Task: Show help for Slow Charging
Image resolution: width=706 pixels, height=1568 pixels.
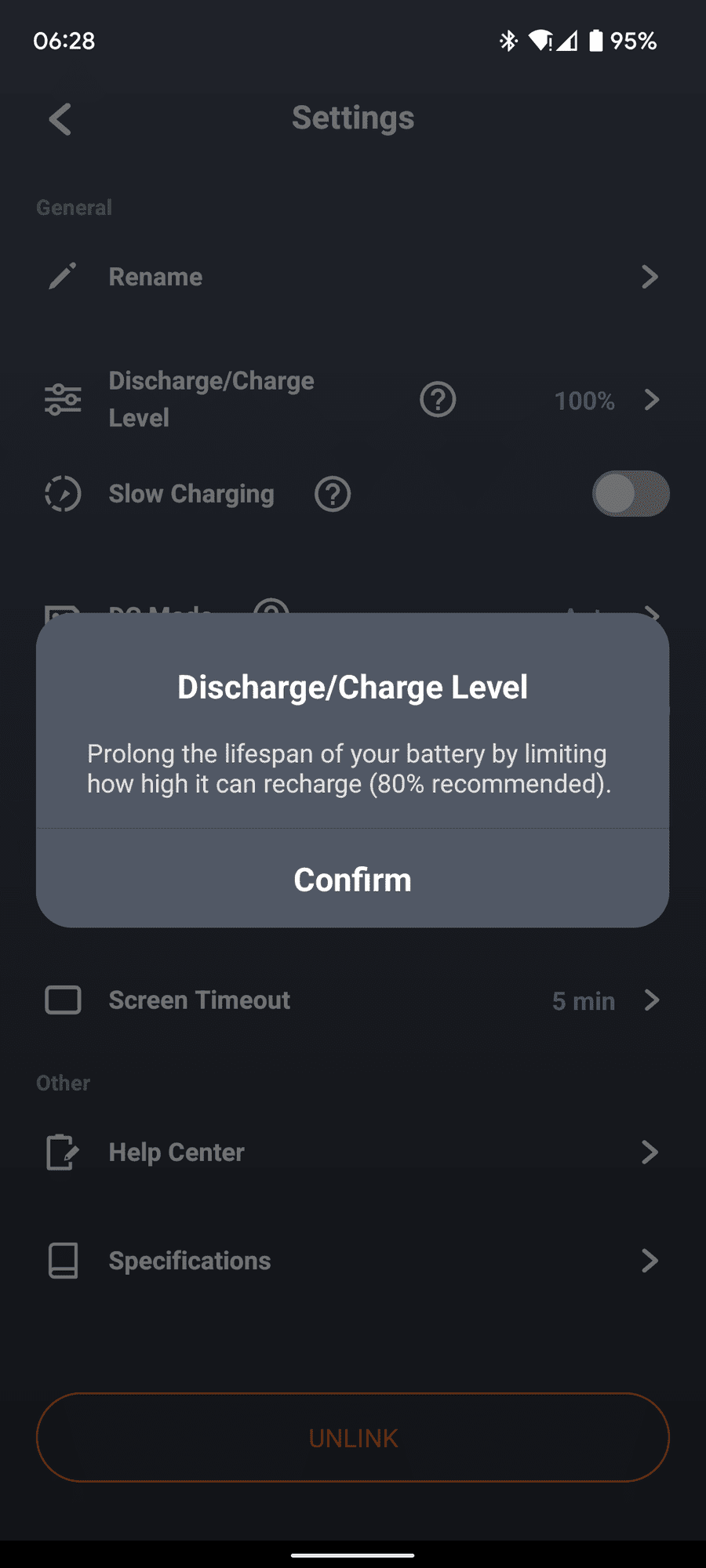Action: (x=333, y=495)
